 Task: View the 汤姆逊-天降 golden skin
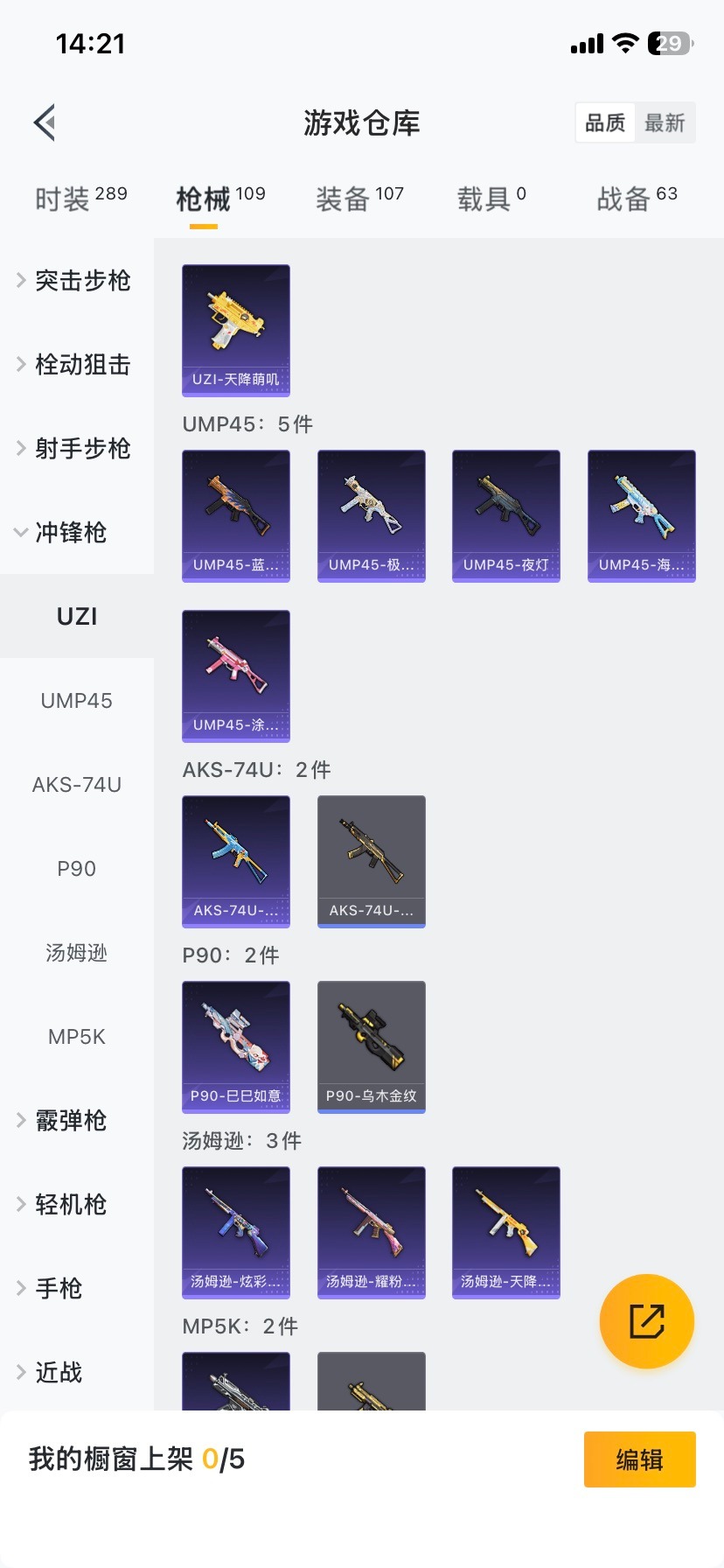tap(505, 1232)
